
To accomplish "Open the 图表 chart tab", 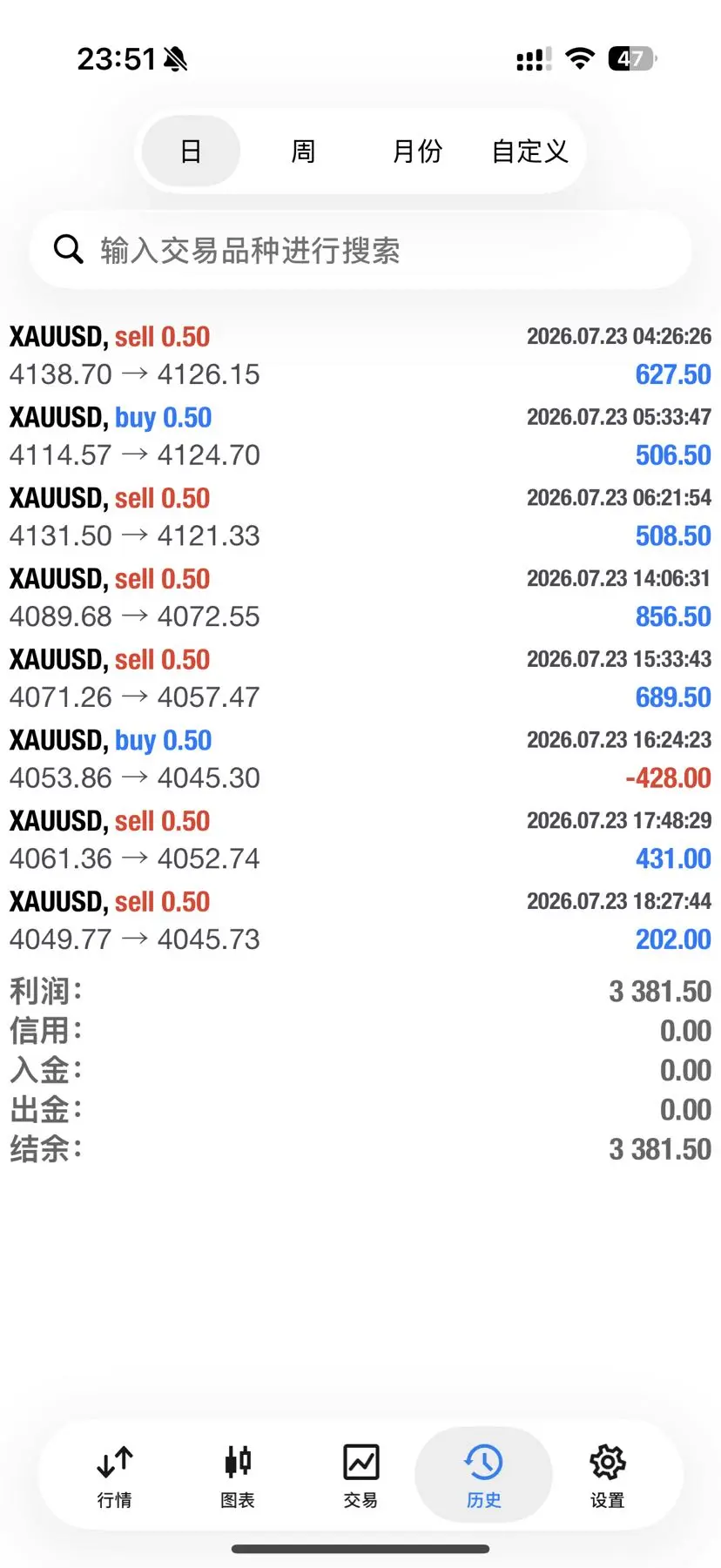I will [238, 1476].
